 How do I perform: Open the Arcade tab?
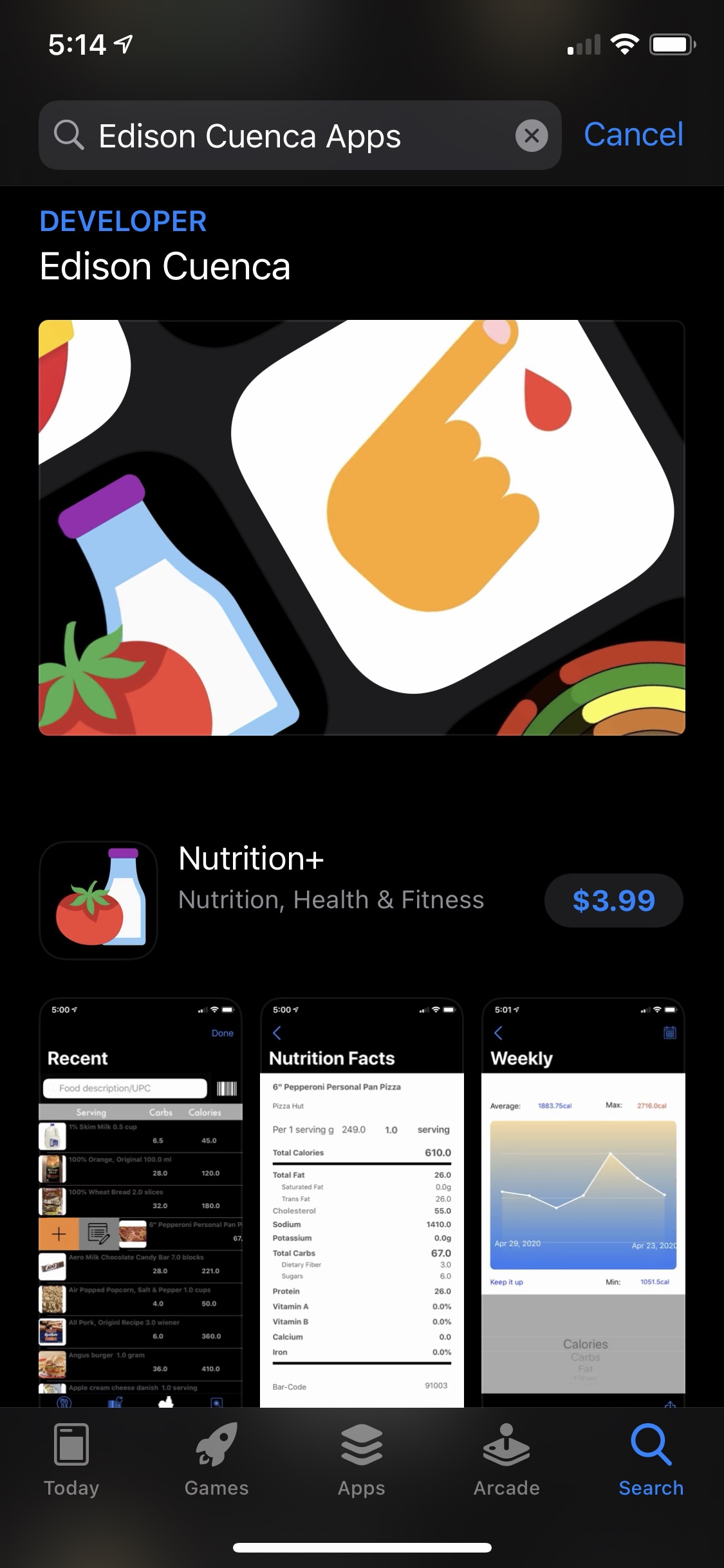pyautogui.click(x=506, y=1460)
